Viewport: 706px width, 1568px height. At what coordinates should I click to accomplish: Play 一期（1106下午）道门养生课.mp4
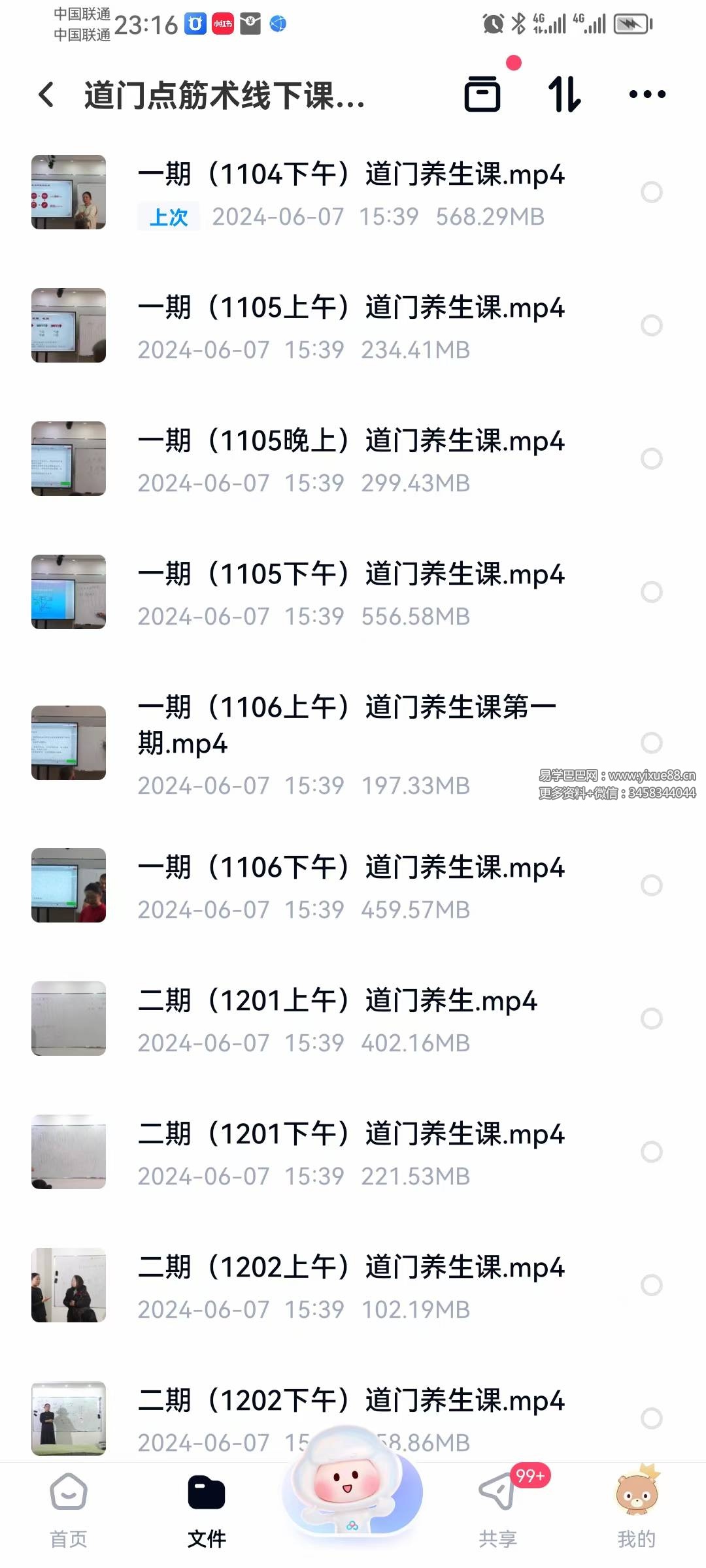(x=350, y=868)
